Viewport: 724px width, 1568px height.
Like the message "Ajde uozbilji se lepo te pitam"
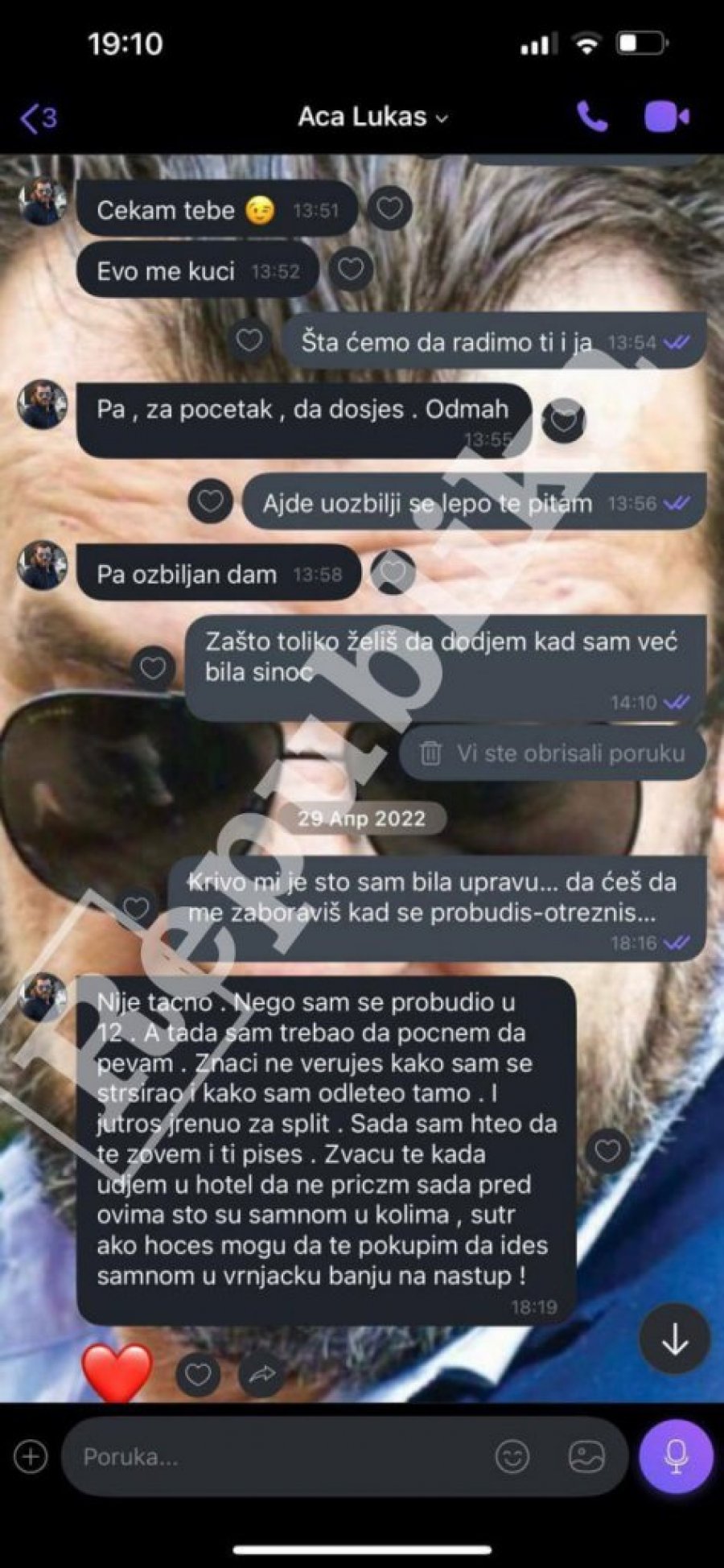[x=210, y=502]
